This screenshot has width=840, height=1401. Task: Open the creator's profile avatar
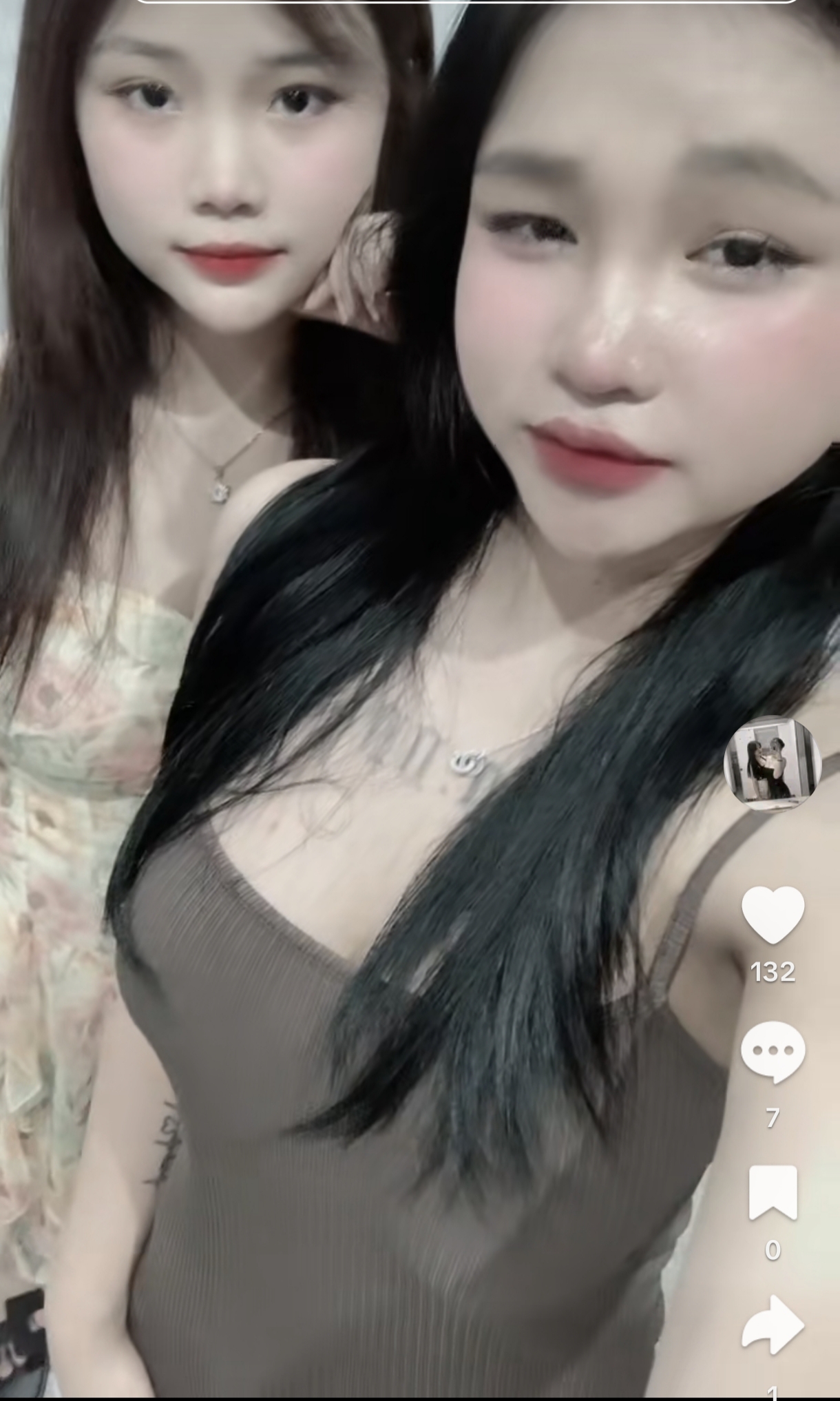(x=773, y=763)
